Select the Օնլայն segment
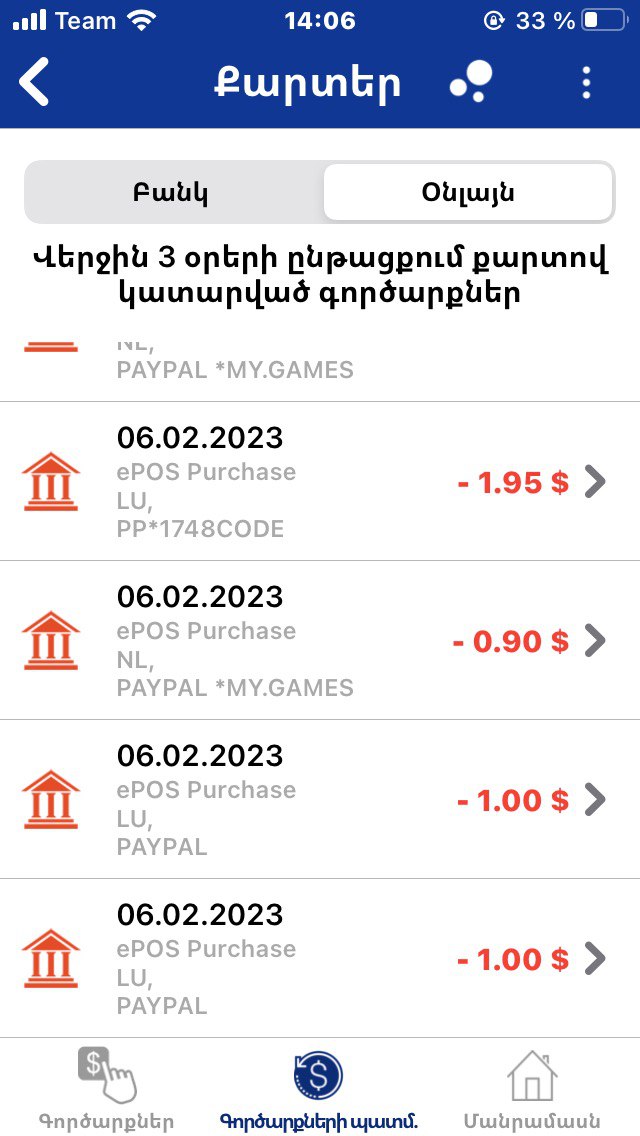 pos(468,192)
